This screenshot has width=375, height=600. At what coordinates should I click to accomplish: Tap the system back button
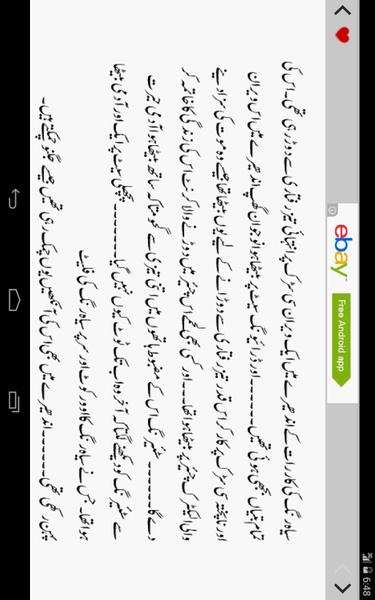[x=14, y=199]
